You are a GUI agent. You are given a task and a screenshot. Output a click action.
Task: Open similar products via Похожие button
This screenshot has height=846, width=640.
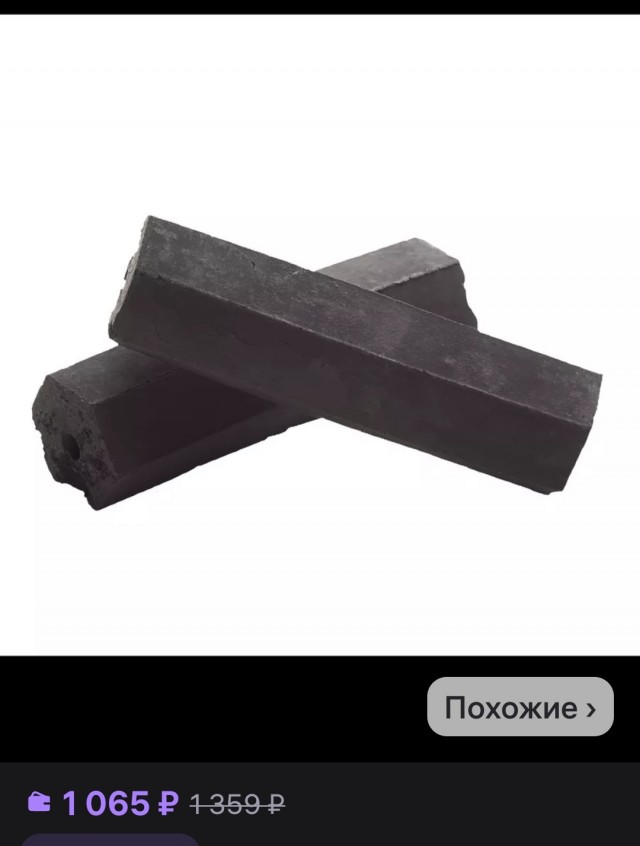(520, 708)
